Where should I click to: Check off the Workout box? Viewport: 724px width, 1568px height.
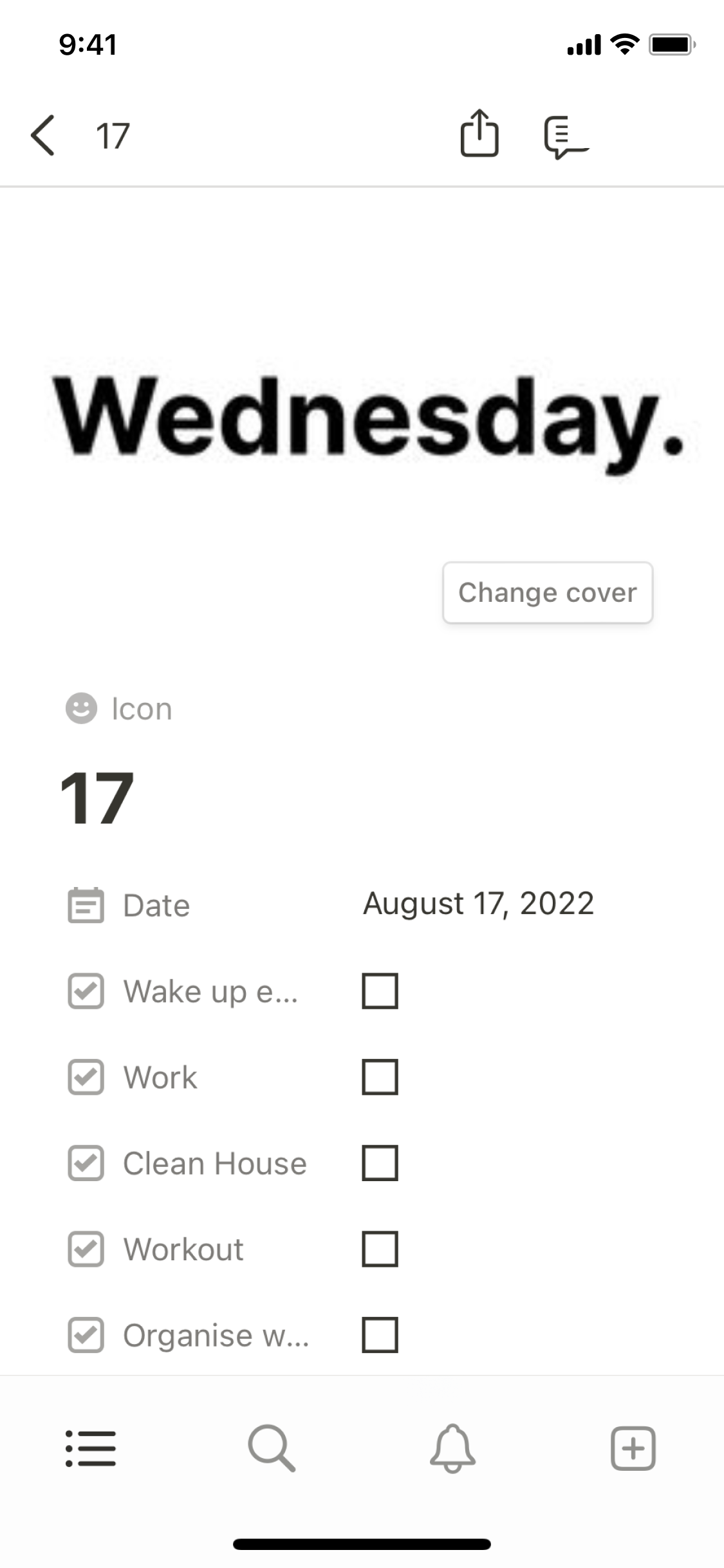click(380, 1249)
